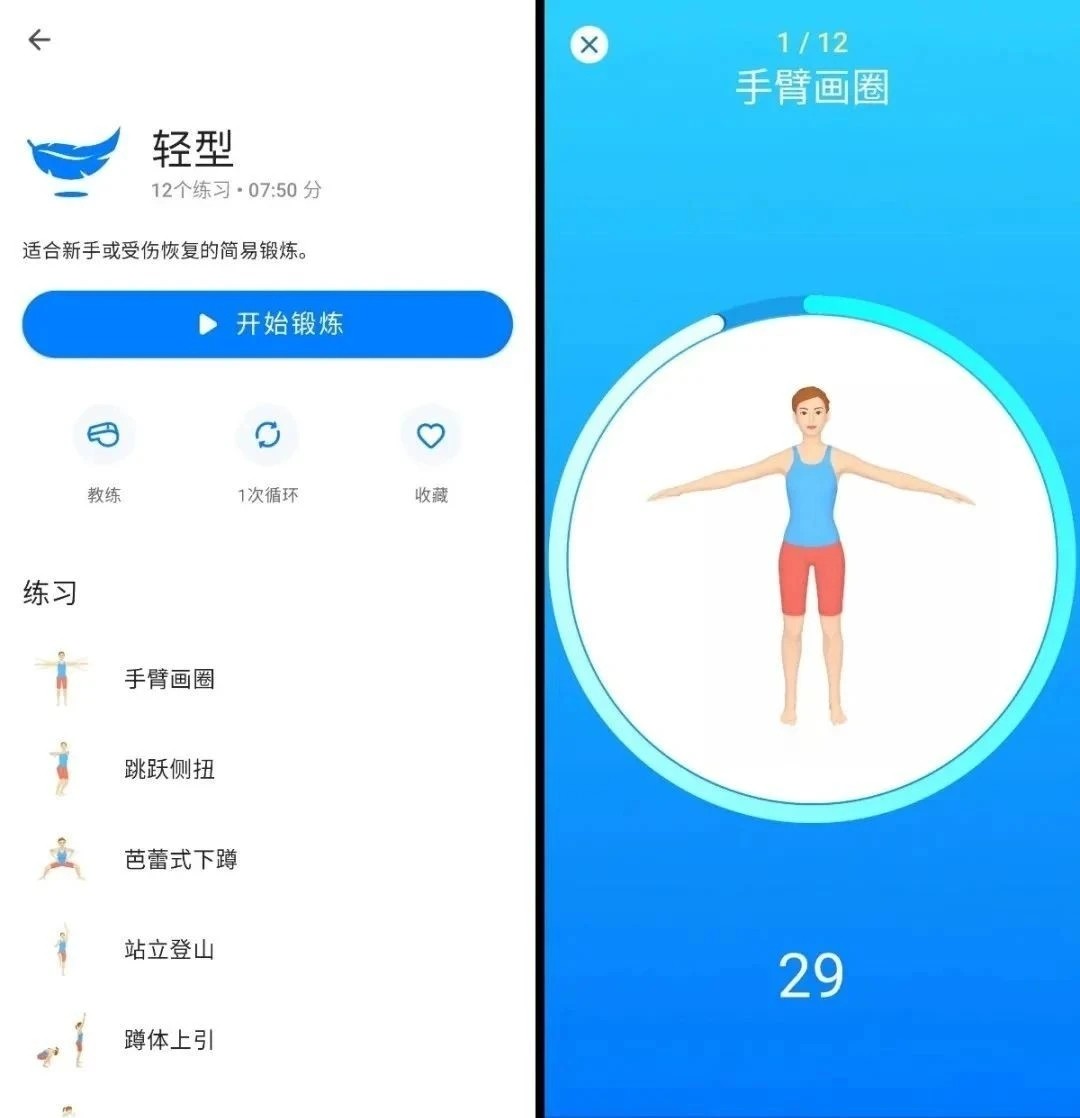Viewport: 1080px width, 1118px height.
Task: Go back using the arrow
Action: pos(39,40)
